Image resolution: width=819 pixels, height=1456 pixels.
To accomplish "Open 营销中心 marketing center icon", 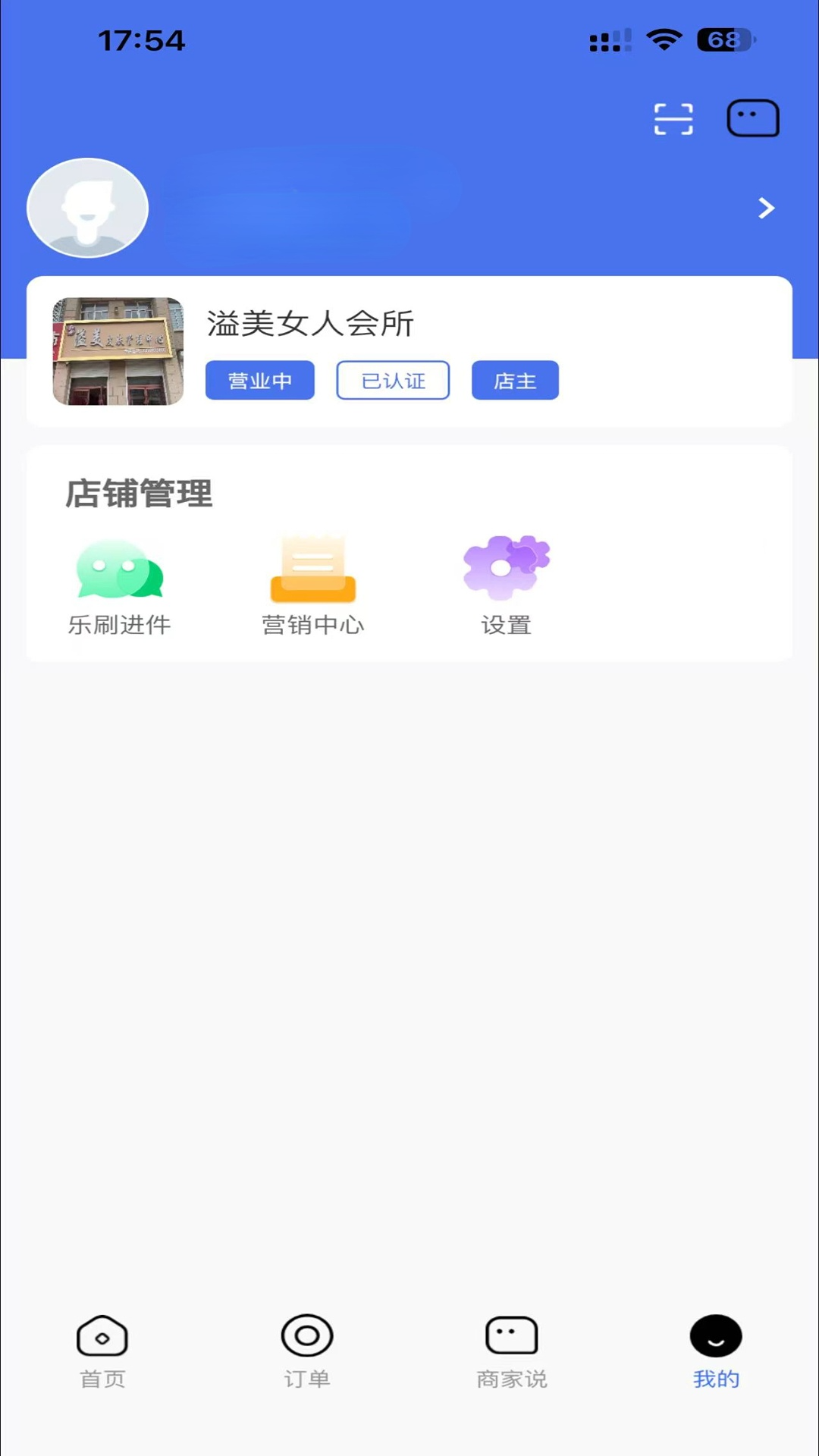I will click(x=312, y=584).
